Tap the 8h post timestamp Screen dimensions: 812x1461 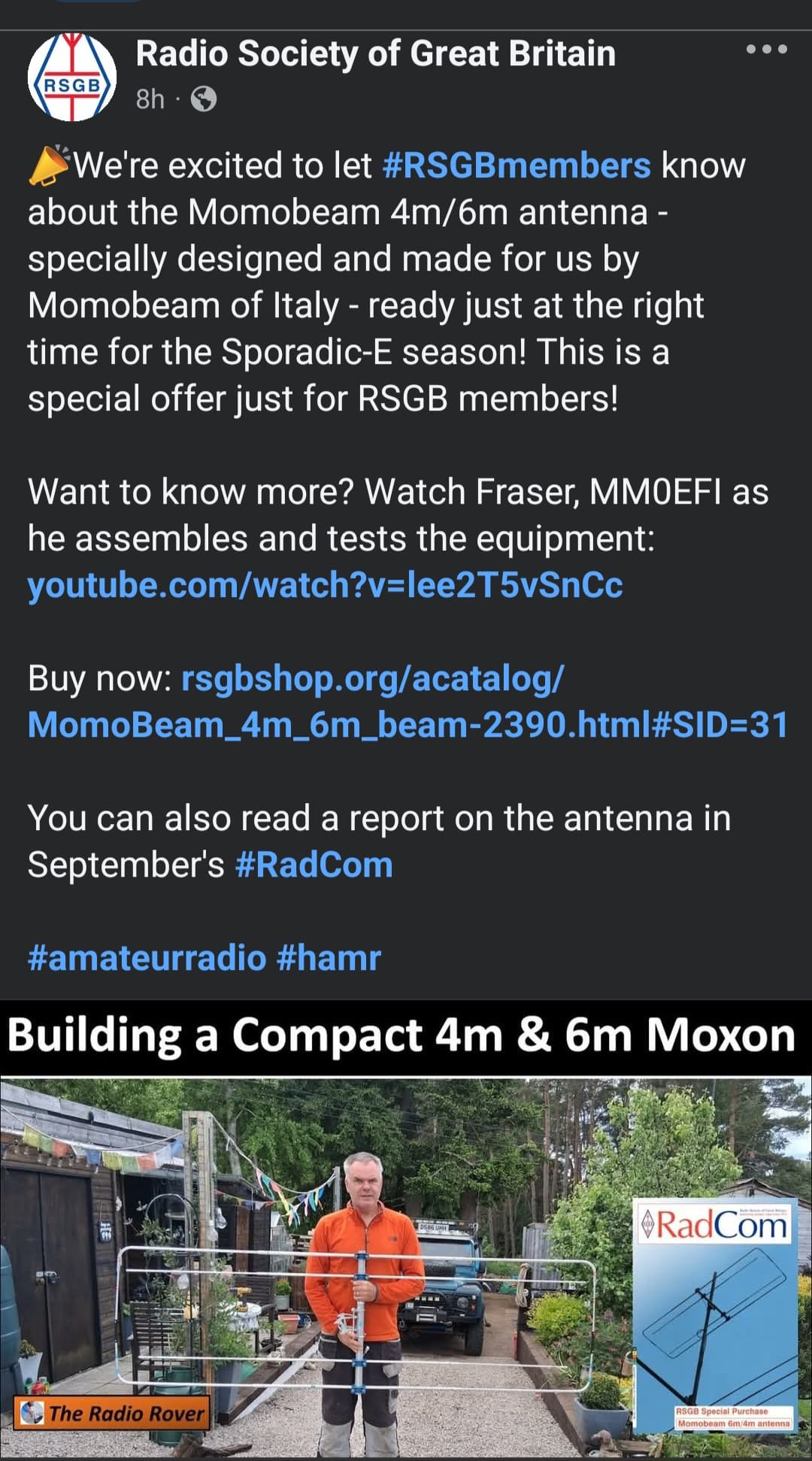[150, 99]
